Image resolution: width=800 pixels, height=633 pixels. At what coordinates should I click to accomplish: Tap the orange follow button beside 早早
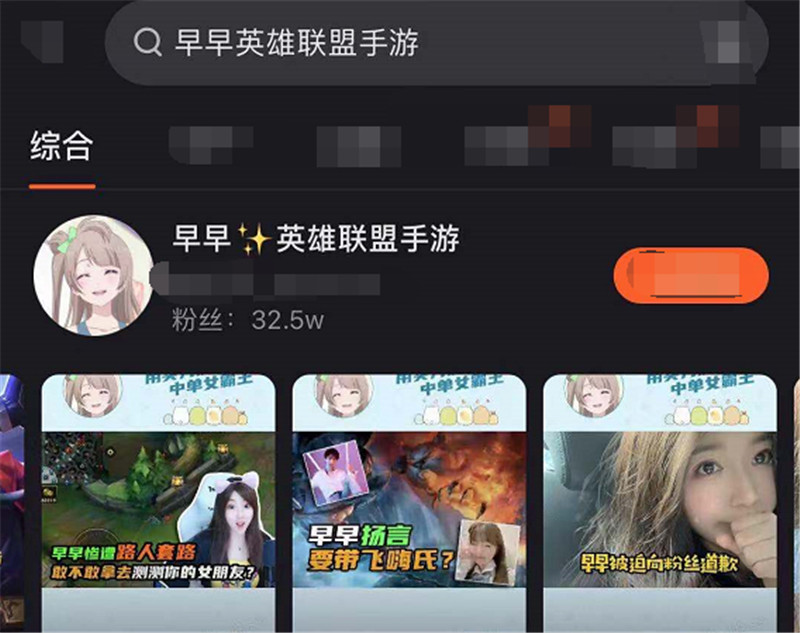click(x=691, y=275)
